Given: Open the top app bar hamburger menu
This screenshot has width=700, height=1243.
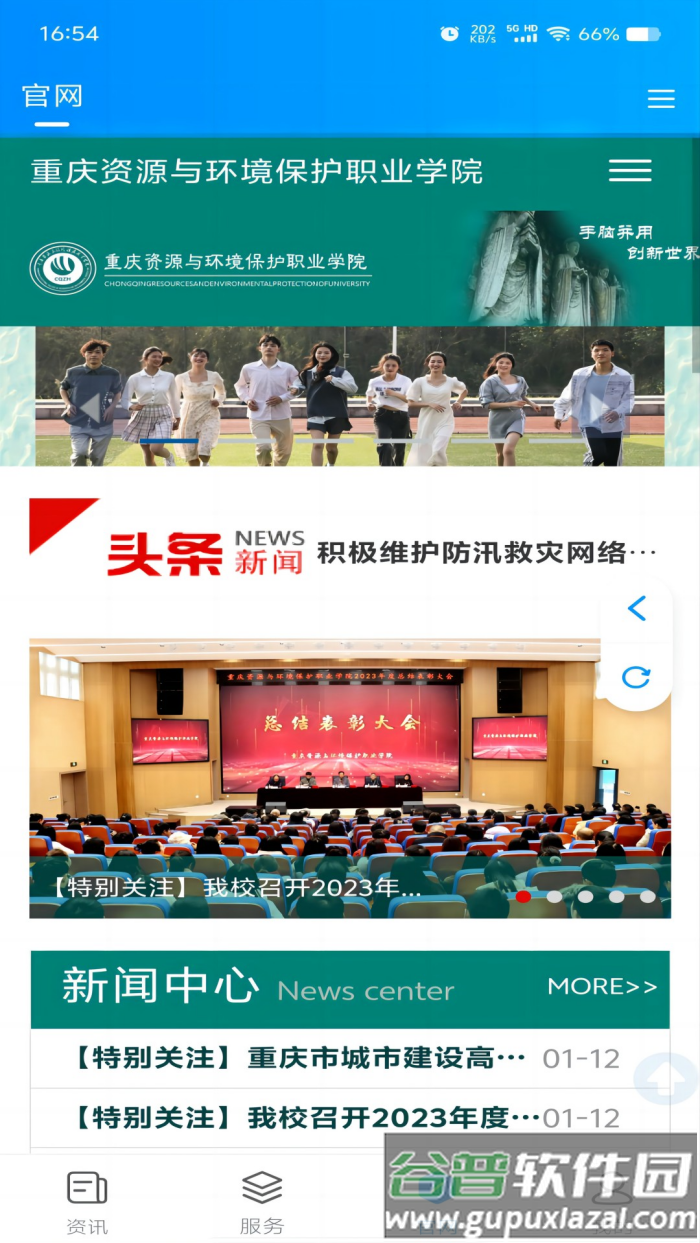Looking at the screenshot, I should [660, 99].
